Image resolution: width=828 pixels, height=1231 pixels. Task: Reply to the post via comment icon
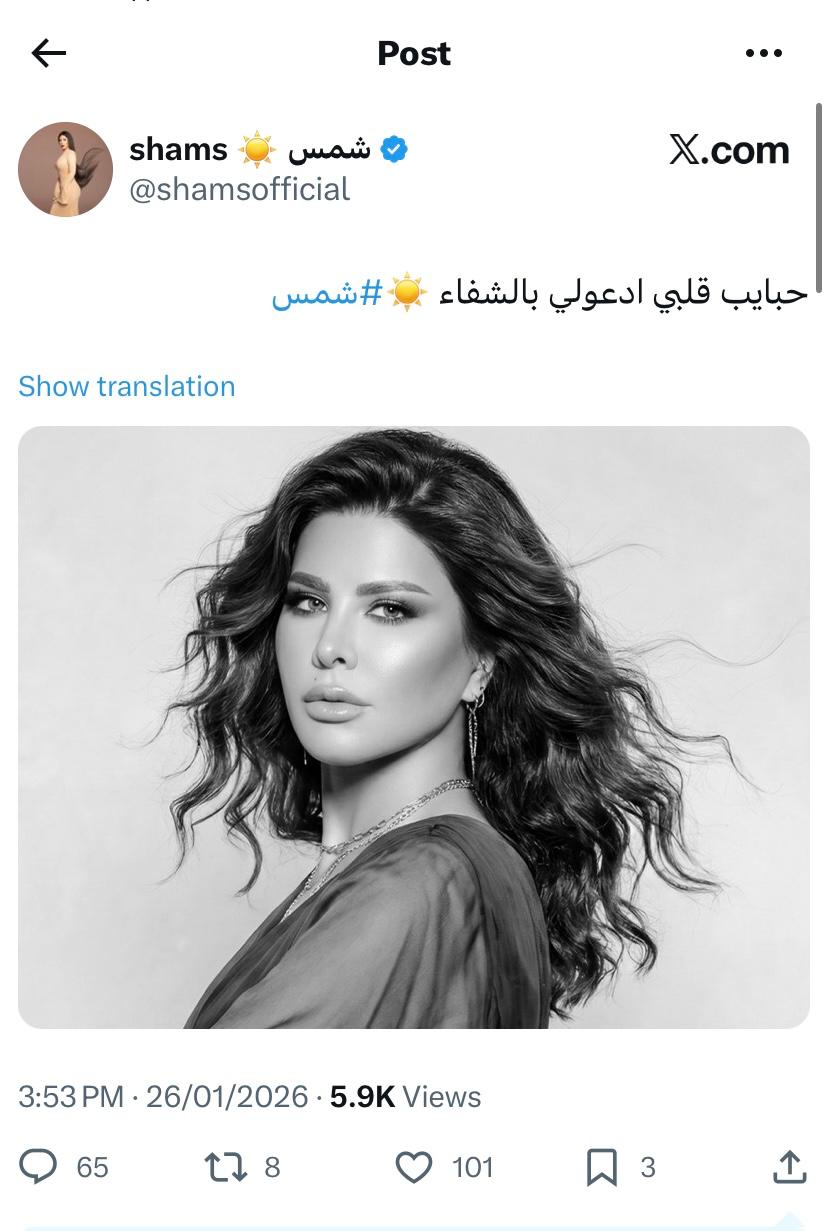(40, 1167)
